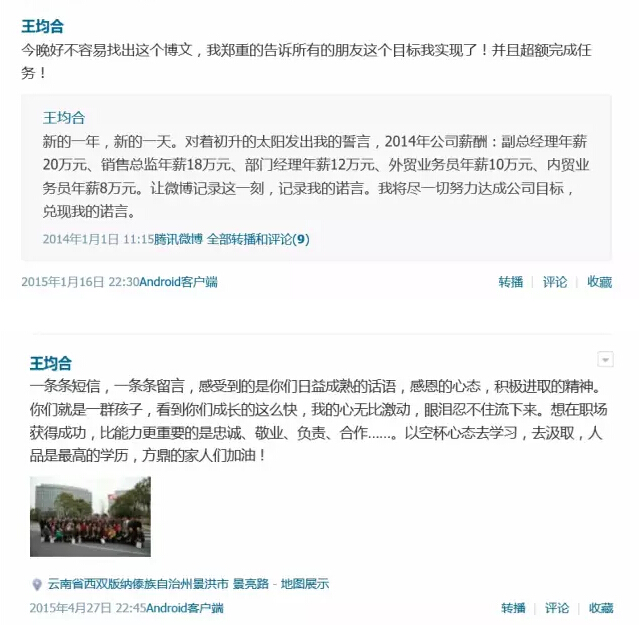Save the January 16 post with 收藏
Screen dimensions: 639x625
(600, 282)
